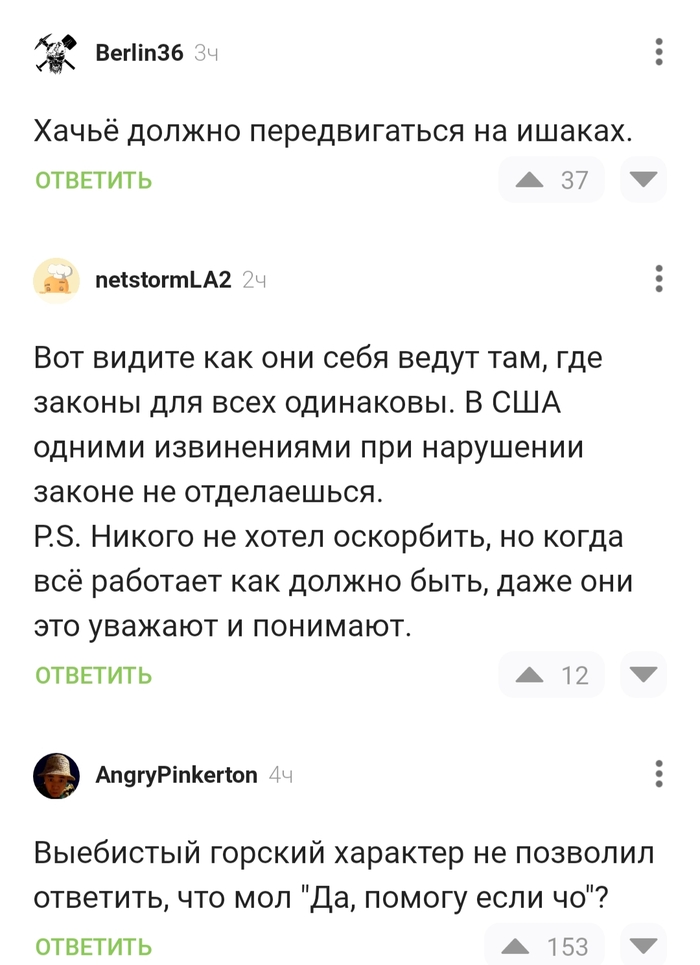This screenshot has height=965, width=700.
Task: Upvote AngryPinkerton's comment
Action: [x=516, y=946]
